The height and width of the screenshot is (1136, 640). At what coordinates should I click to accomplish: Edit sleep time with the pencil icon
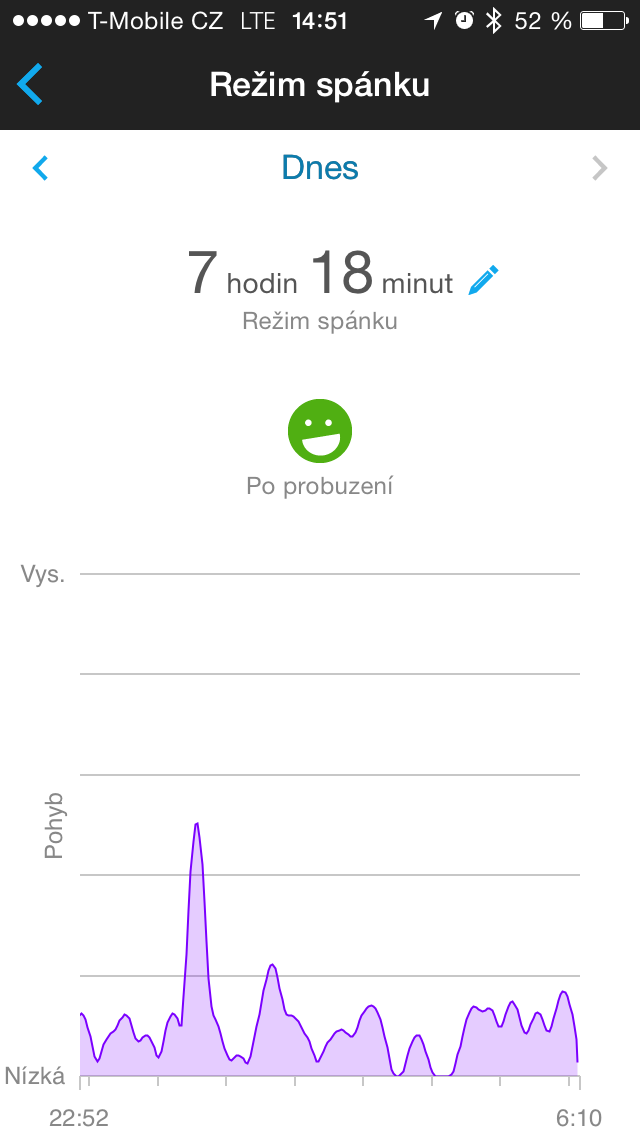coord(483,281)
